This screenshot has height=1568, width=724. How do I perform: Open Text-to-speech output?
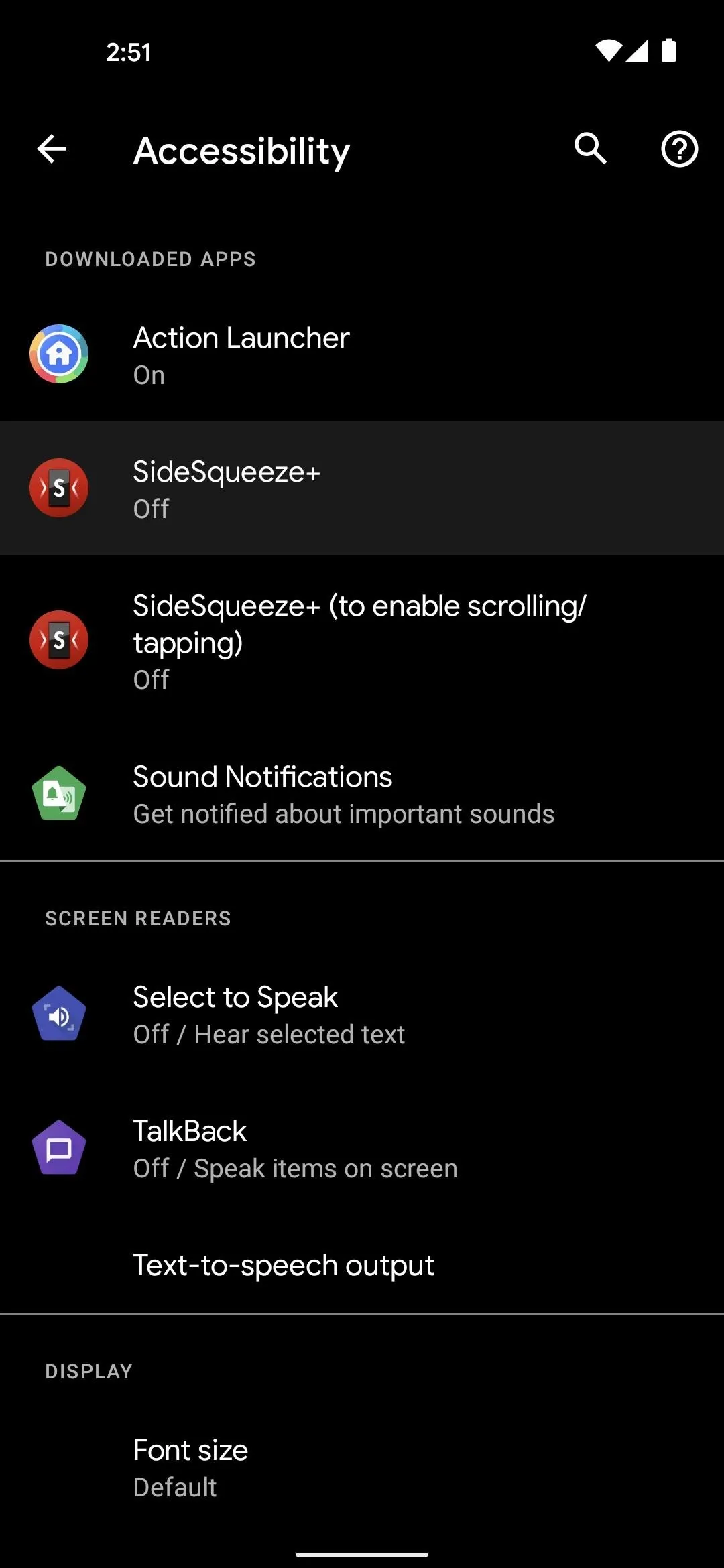tap(362, 1265)
